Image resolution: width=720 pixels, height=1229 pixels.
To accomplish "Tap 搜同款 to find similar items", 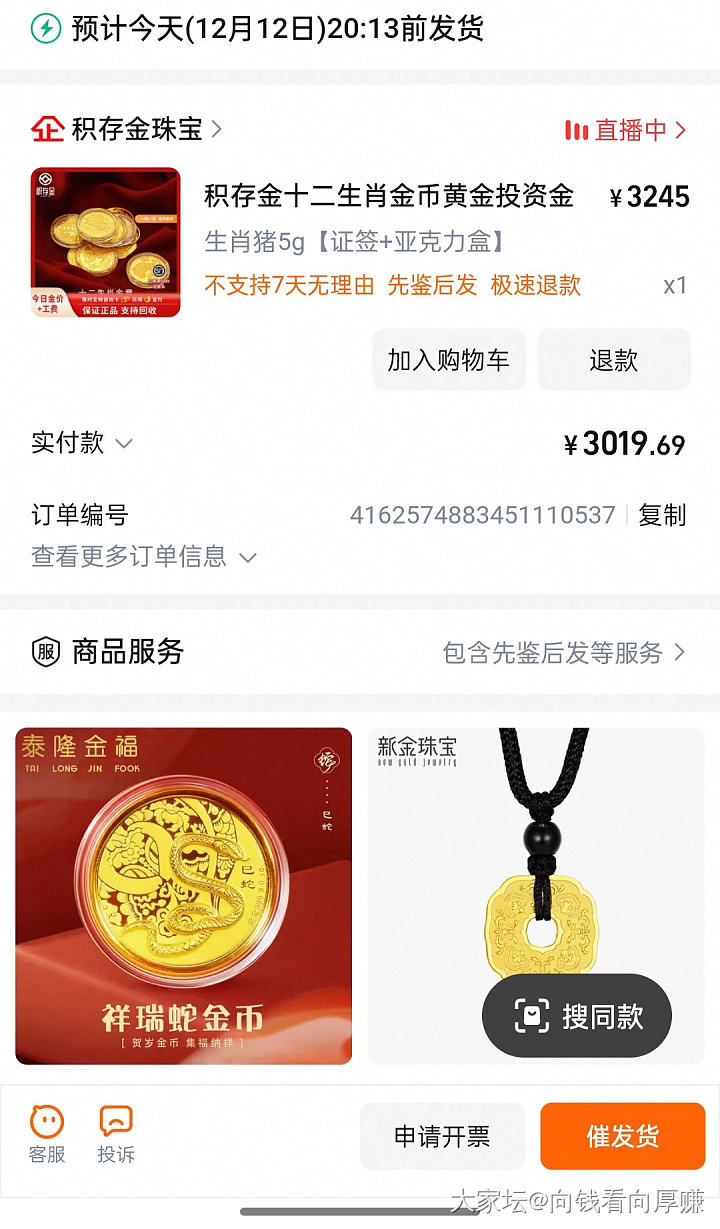I will [x=577, y=1017].
